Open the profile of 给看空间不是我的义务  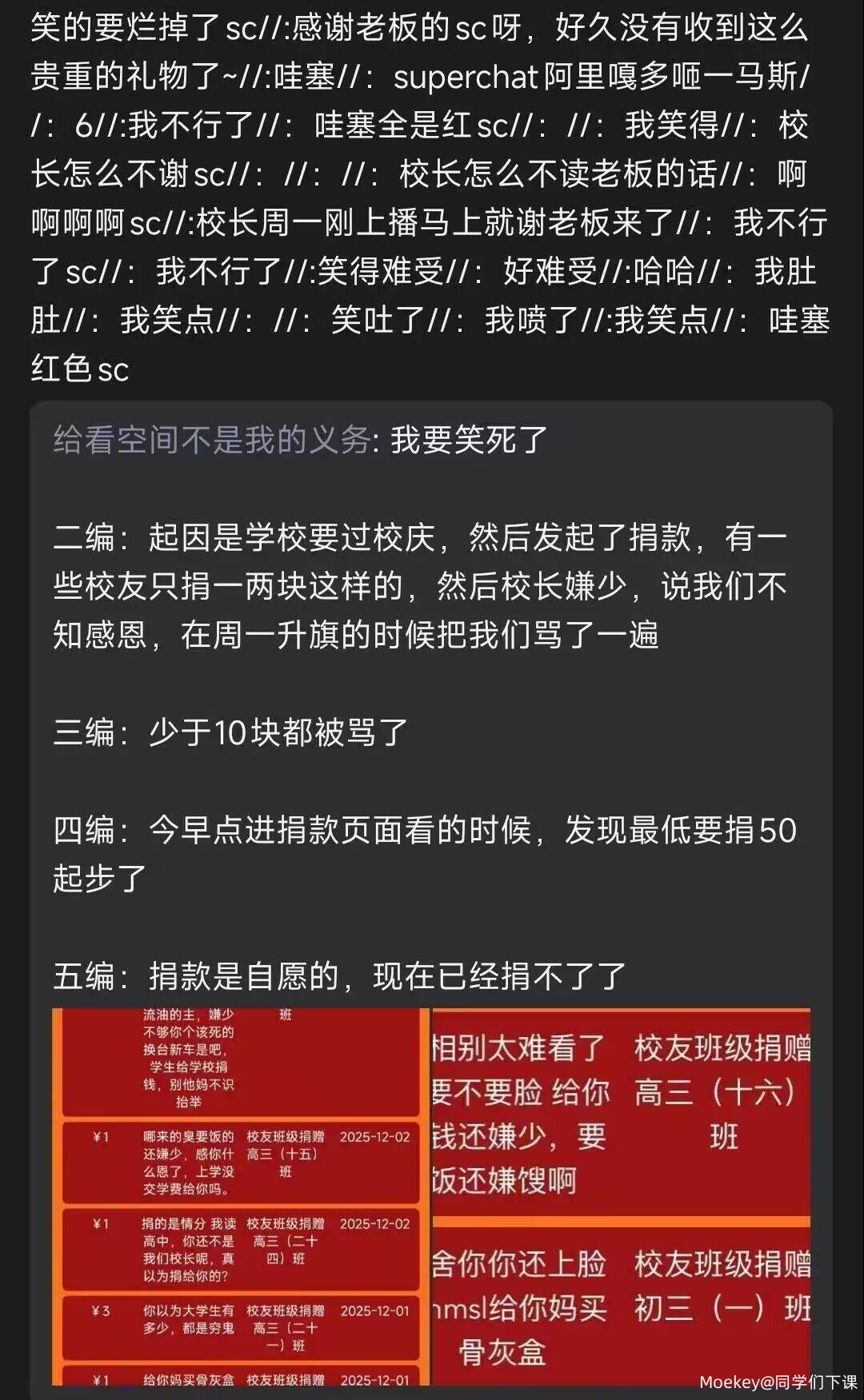point(211,440)
